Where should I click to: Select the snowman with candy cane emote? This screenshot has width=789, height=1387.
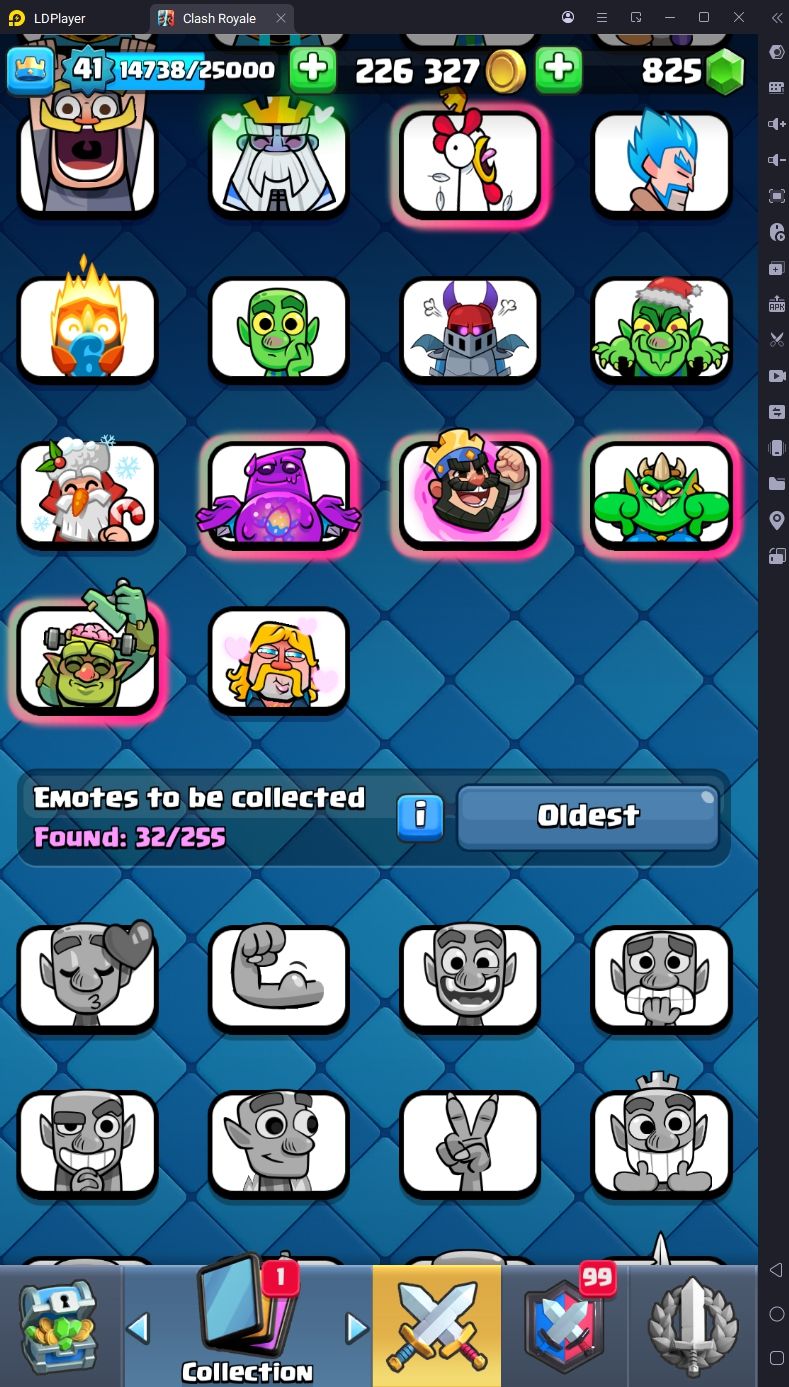point(88,494)
